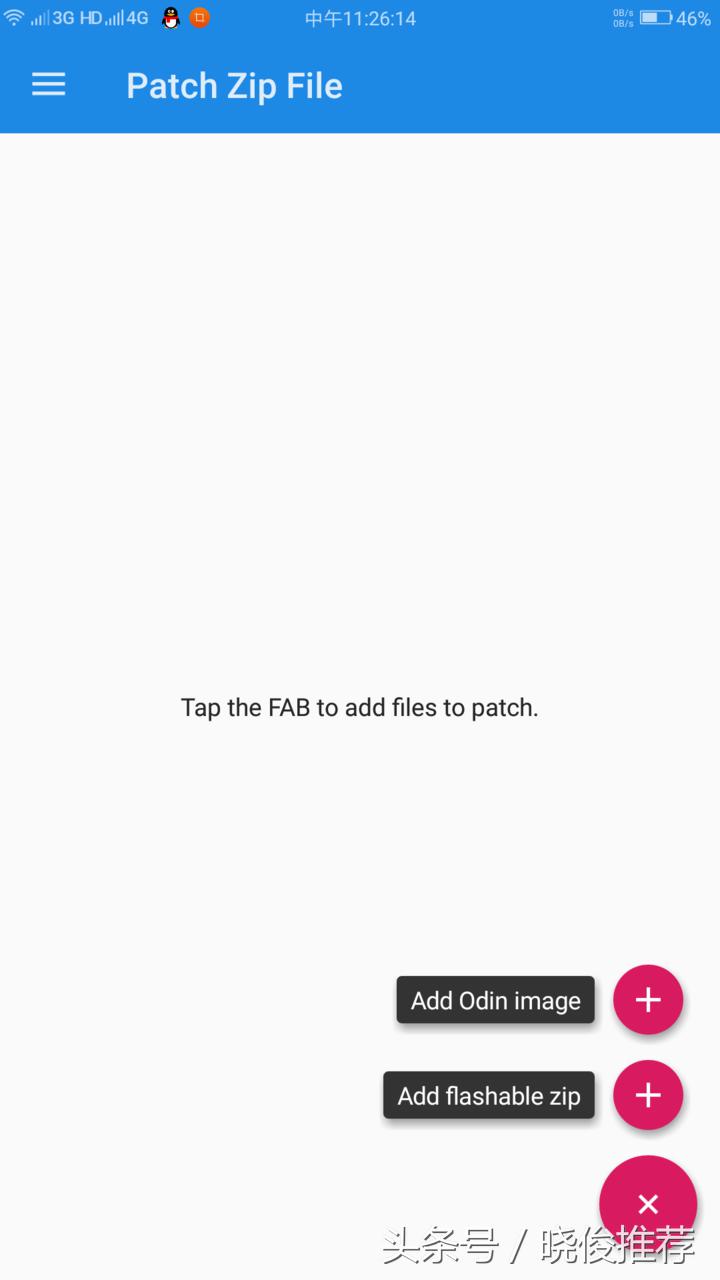Screen dimensions: 720x1280
Task: Select the Add Odin image label
Action: coord(495,1000)
